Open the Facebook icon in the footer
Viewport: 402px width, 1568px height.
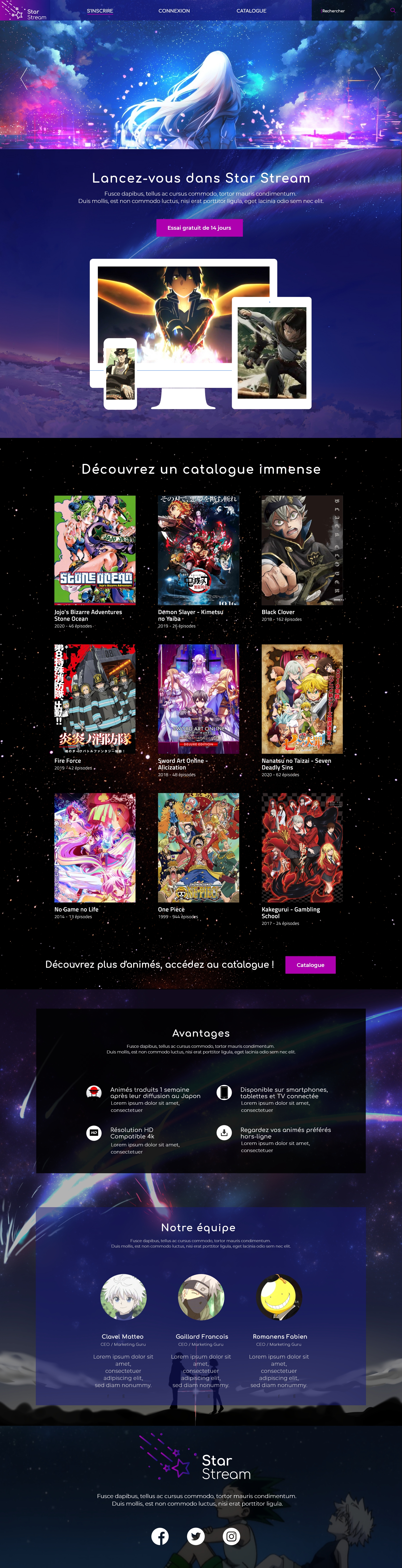coord(160,1536)
